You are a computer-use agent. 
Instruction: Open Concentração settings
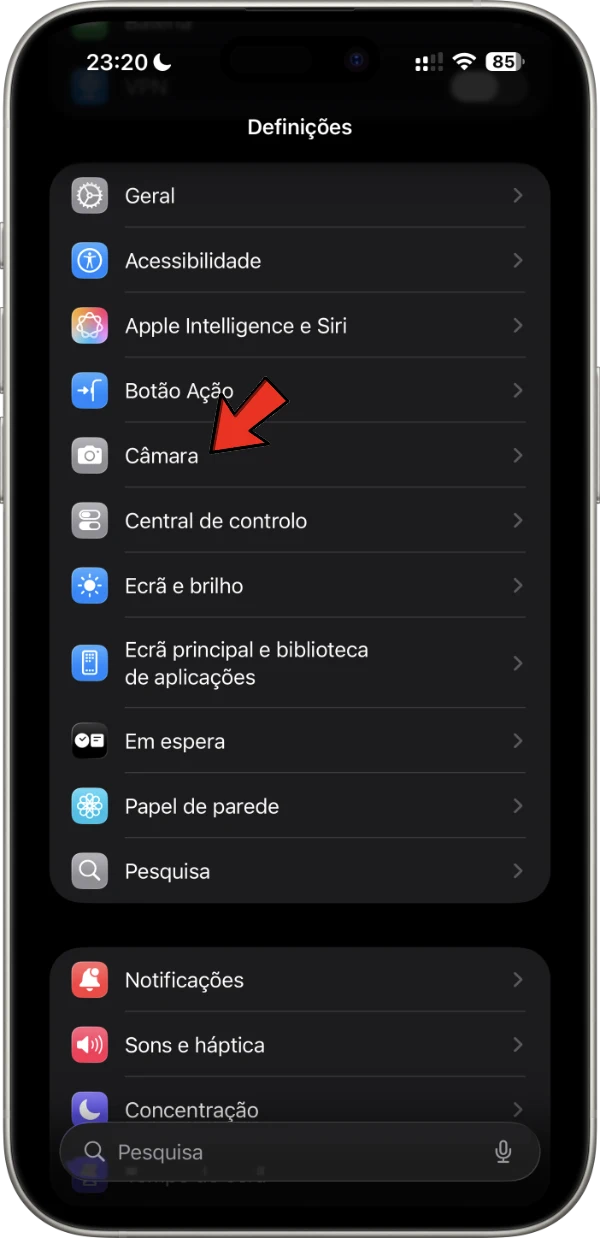click(x=300, y=1105)
